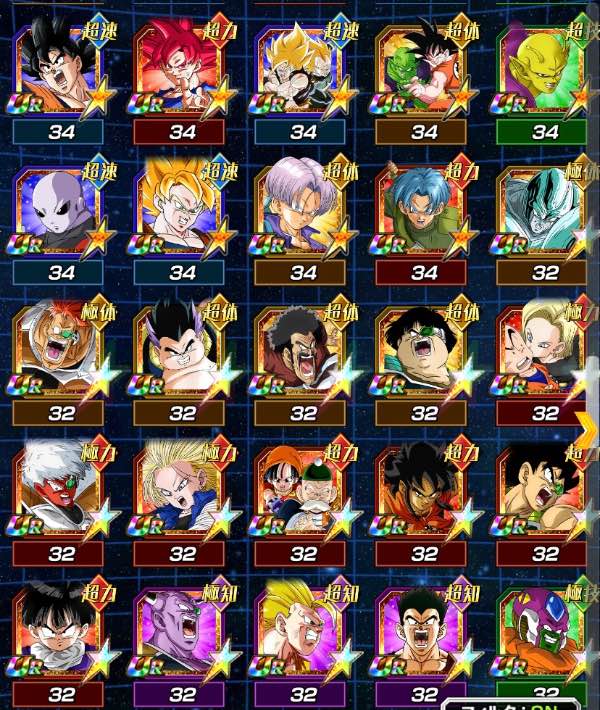
Task: Open the long-haired Yamcha card
Action: coord(422,490)
